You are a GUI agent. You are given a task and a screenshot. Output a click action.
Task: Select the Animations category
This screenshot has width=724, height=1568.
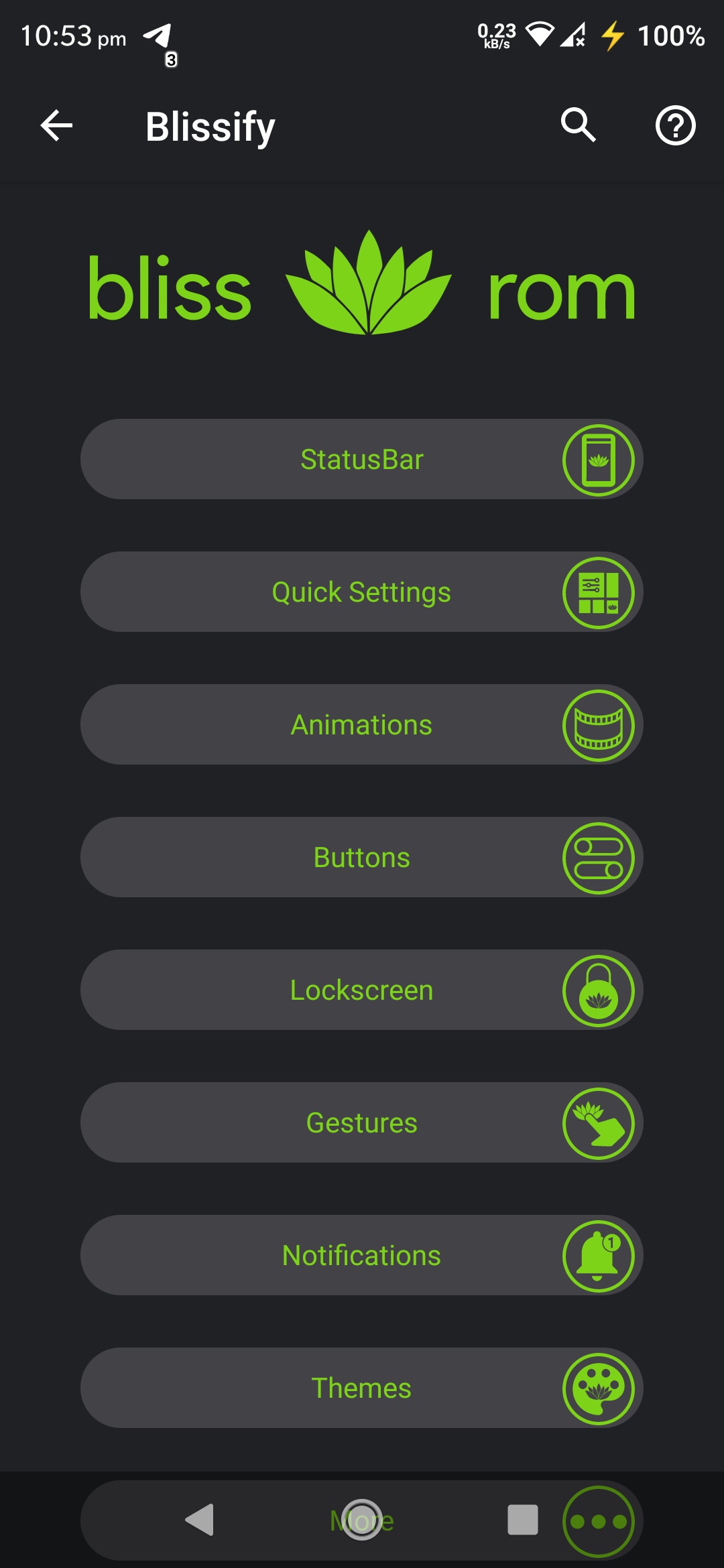pyautogui.click(x=362, y=725)
